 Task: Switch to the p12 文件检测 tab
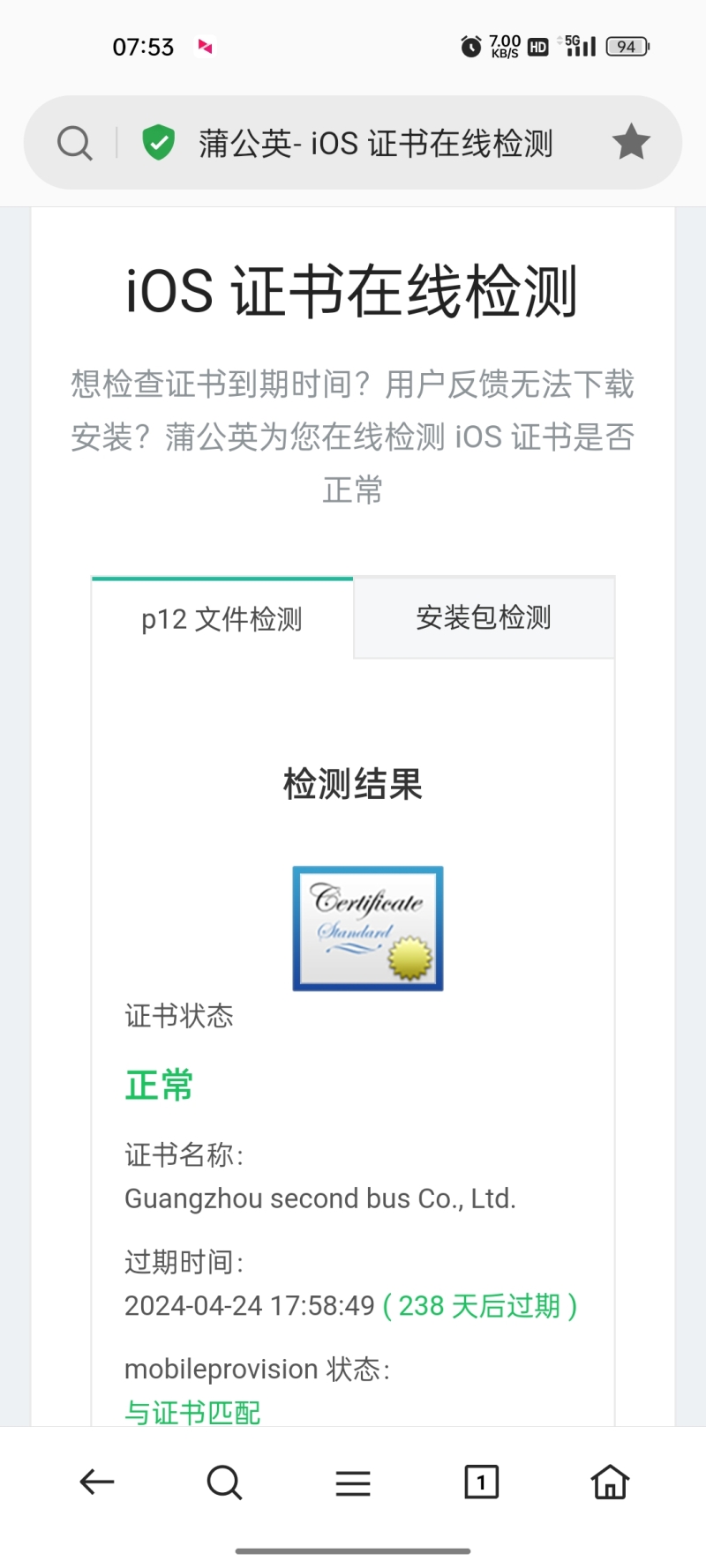[x=222, y=618]
